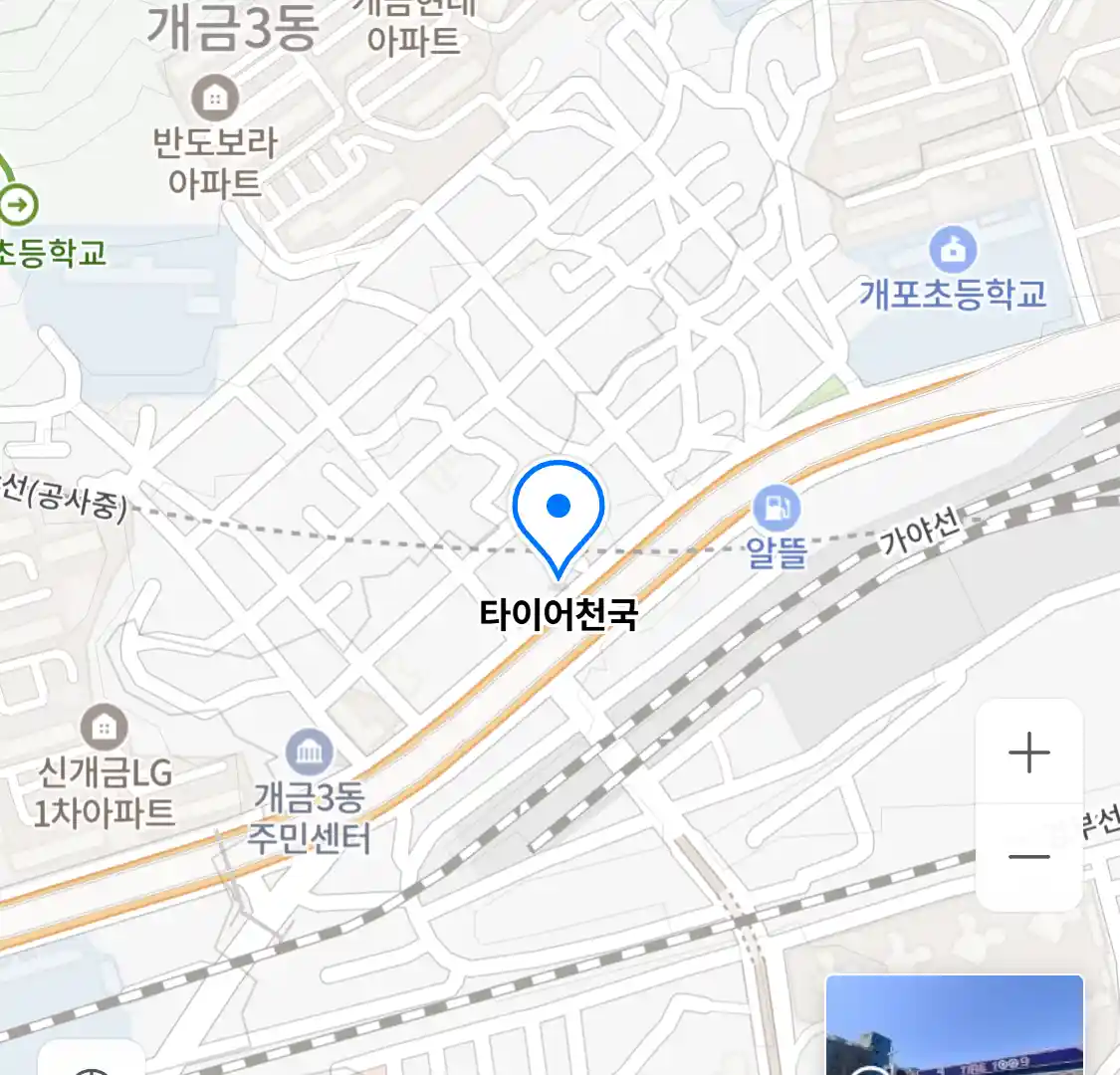Open the street view photo thumbnail

point(954,1025)
